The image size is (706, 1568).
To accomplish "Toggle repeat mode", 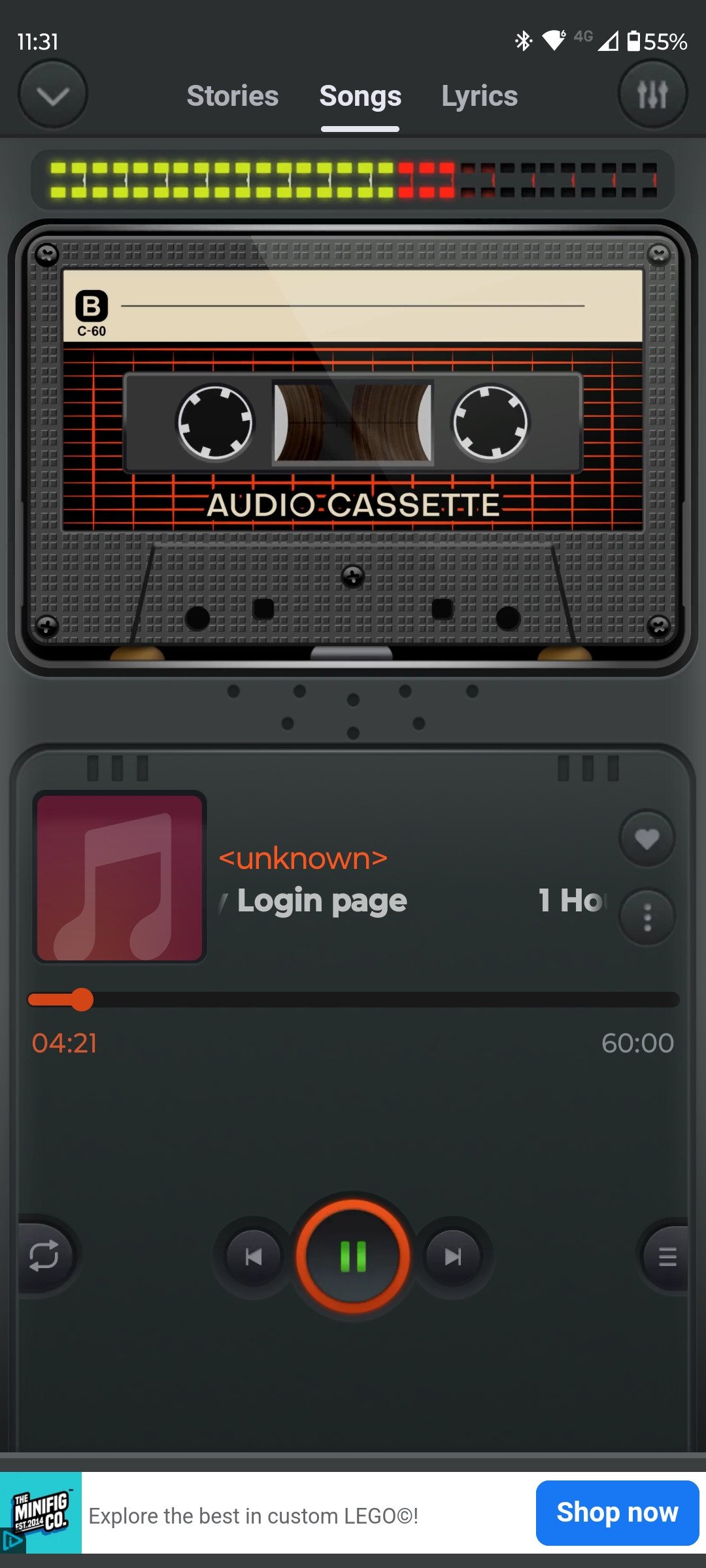I will [x=44, y=1255].
